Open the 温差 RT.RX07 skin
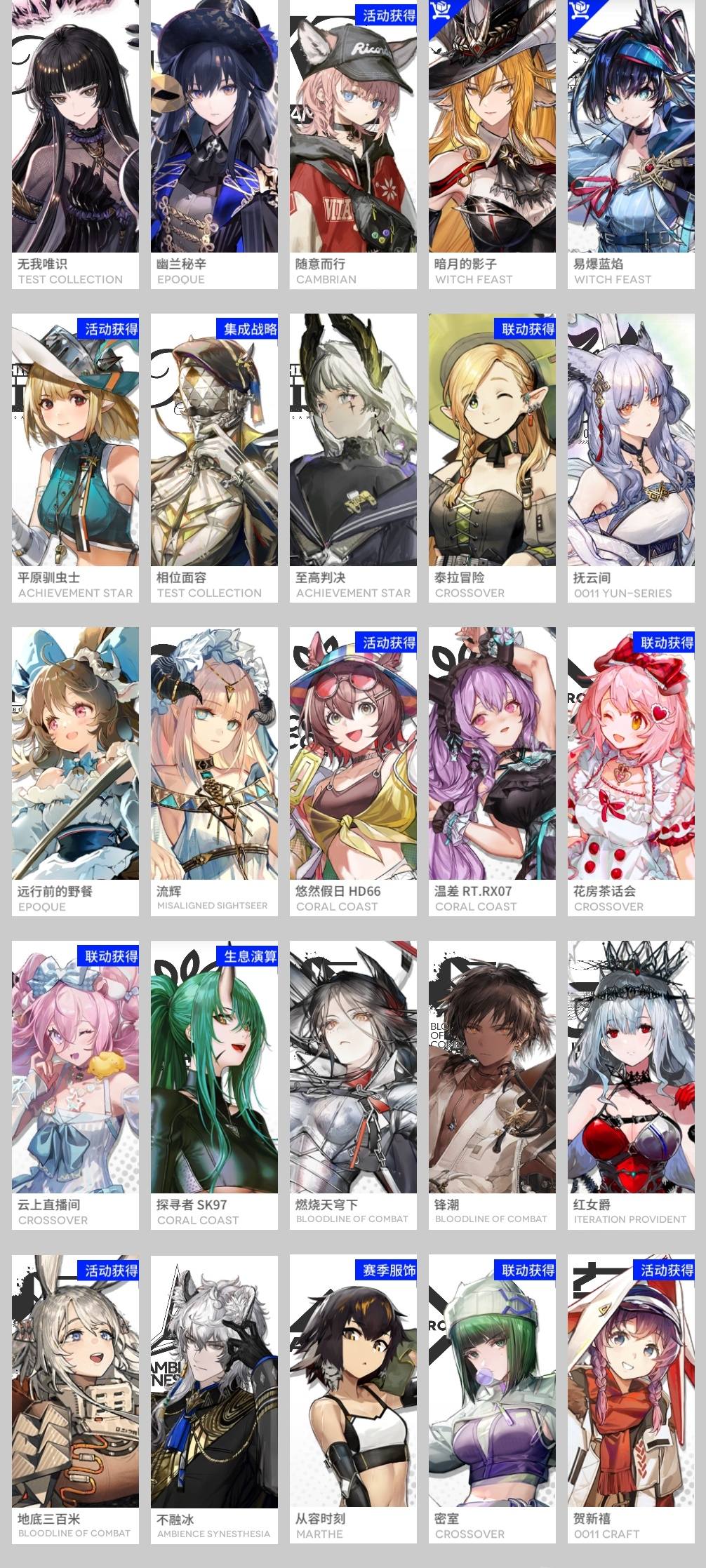The image size is (706, 1568). tap(492, 772)
